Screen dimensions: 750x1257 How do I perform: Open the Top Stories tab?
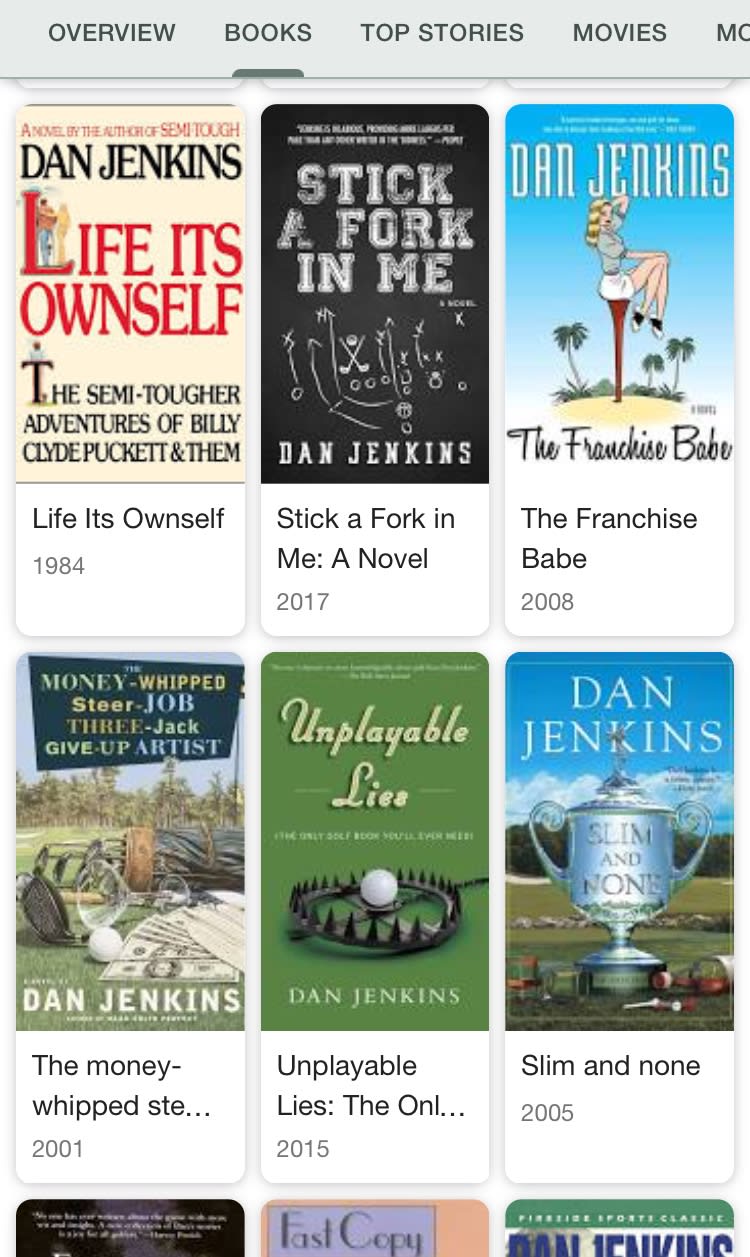point(442,33)
